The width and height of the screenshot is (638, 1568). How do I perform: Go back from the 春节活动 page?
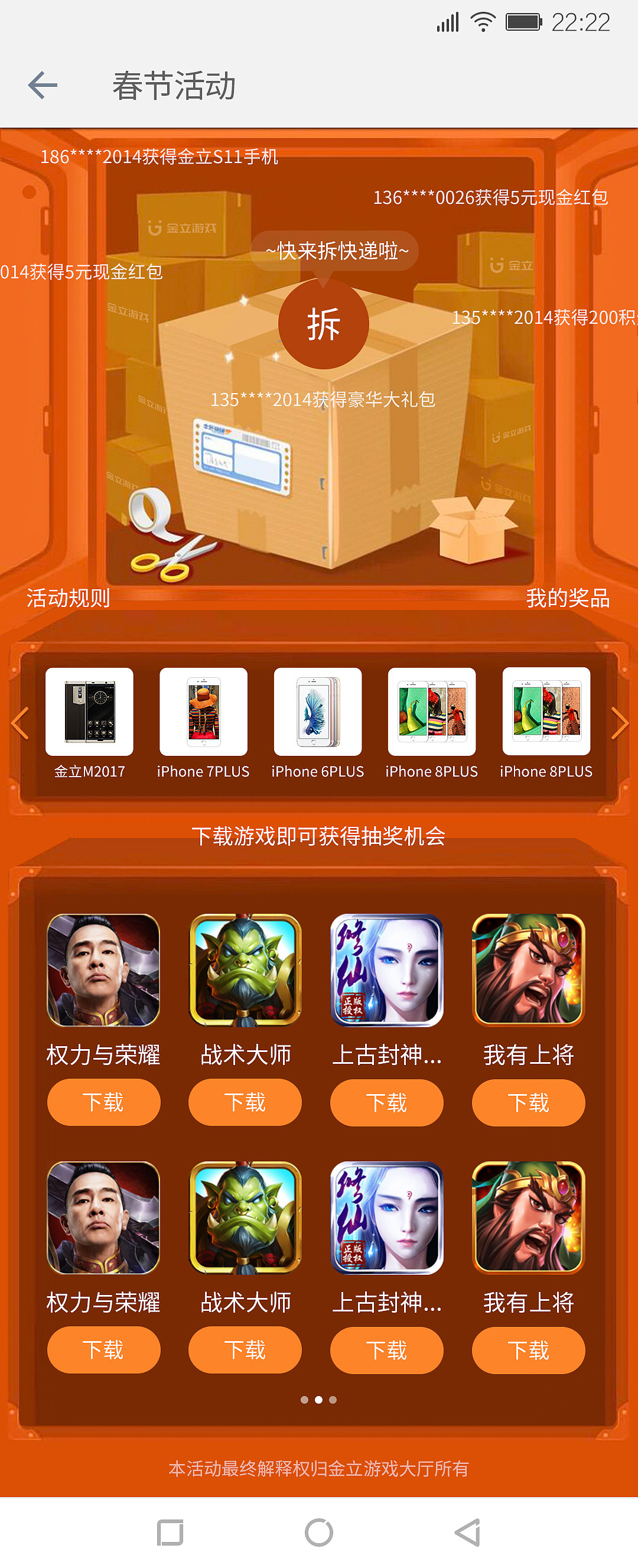(x=43, y=85)
